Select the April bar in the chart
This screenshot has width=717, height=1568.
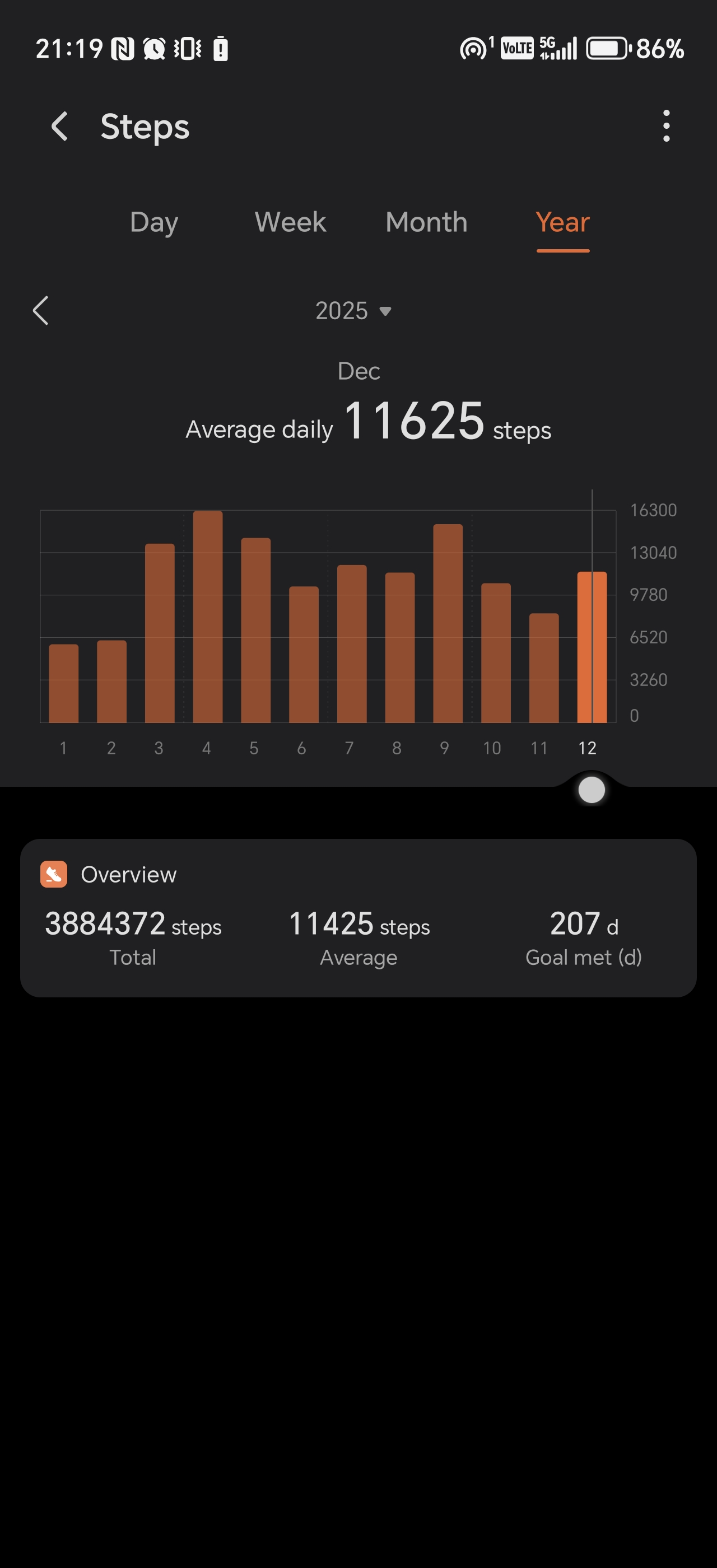pyautogui.click(x=208, y=616)
